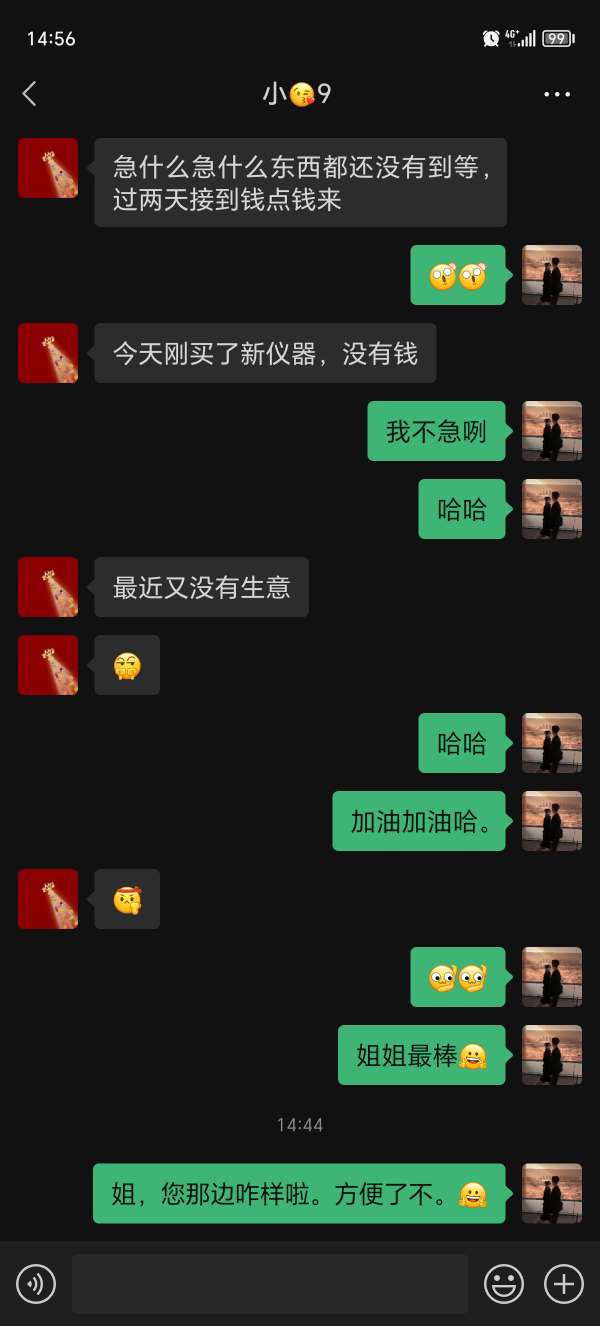Tap my avatar next to 姐姐最棒
Image resolution: width=600 pixels, height=1326 pixels.
point(552,1055)
